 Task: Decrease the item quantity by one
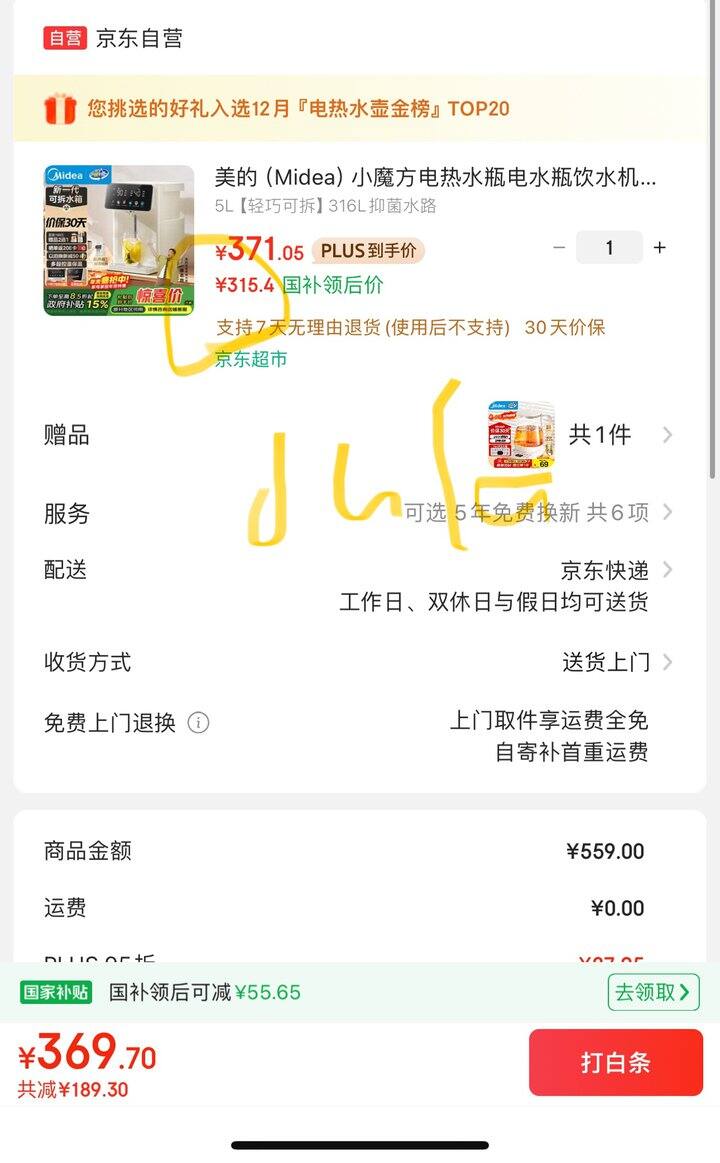(x=559, y=248)
